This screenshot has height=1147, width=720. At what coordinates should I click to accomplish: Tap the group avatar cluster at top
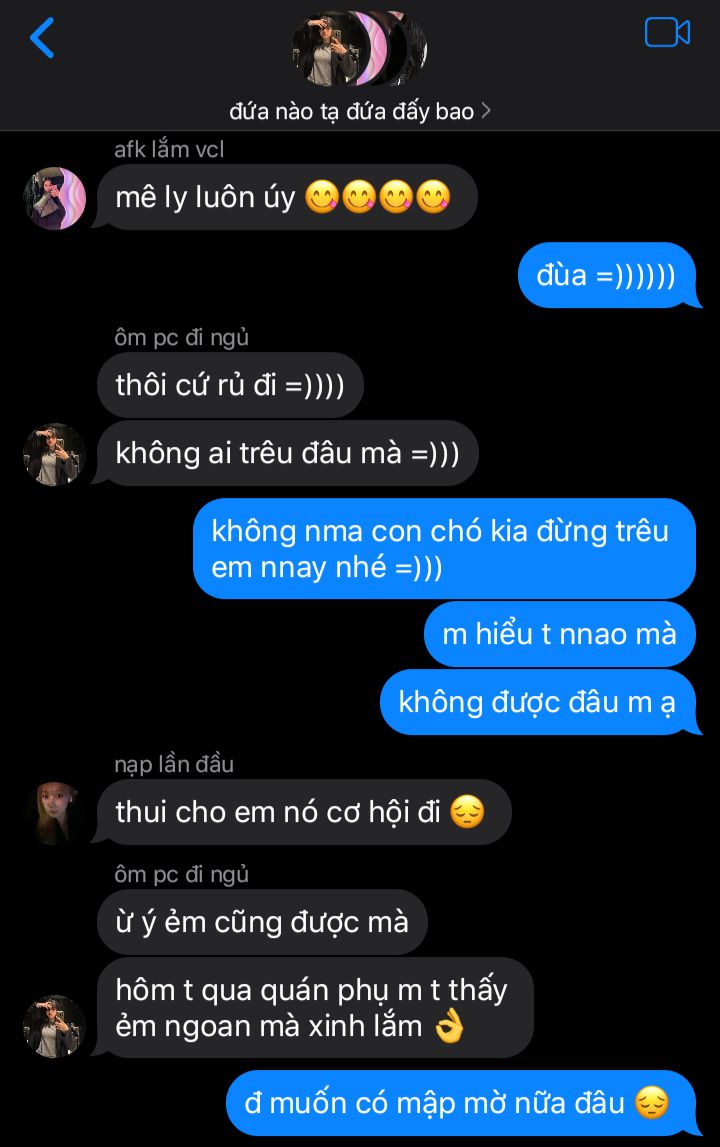359,48
